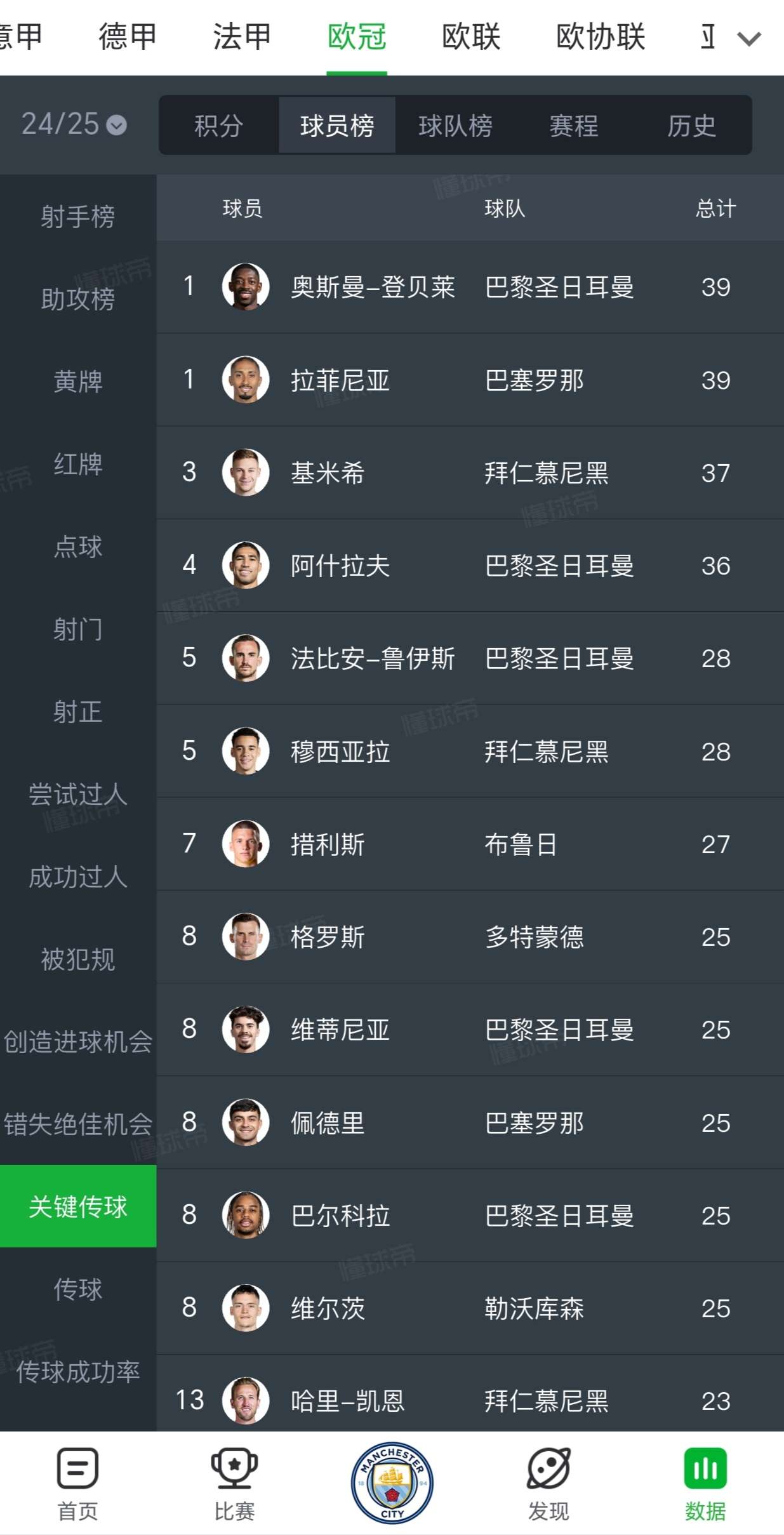Choose 传球成功率 in the sidebar

pyautogui.click(x=78, y=1372)
